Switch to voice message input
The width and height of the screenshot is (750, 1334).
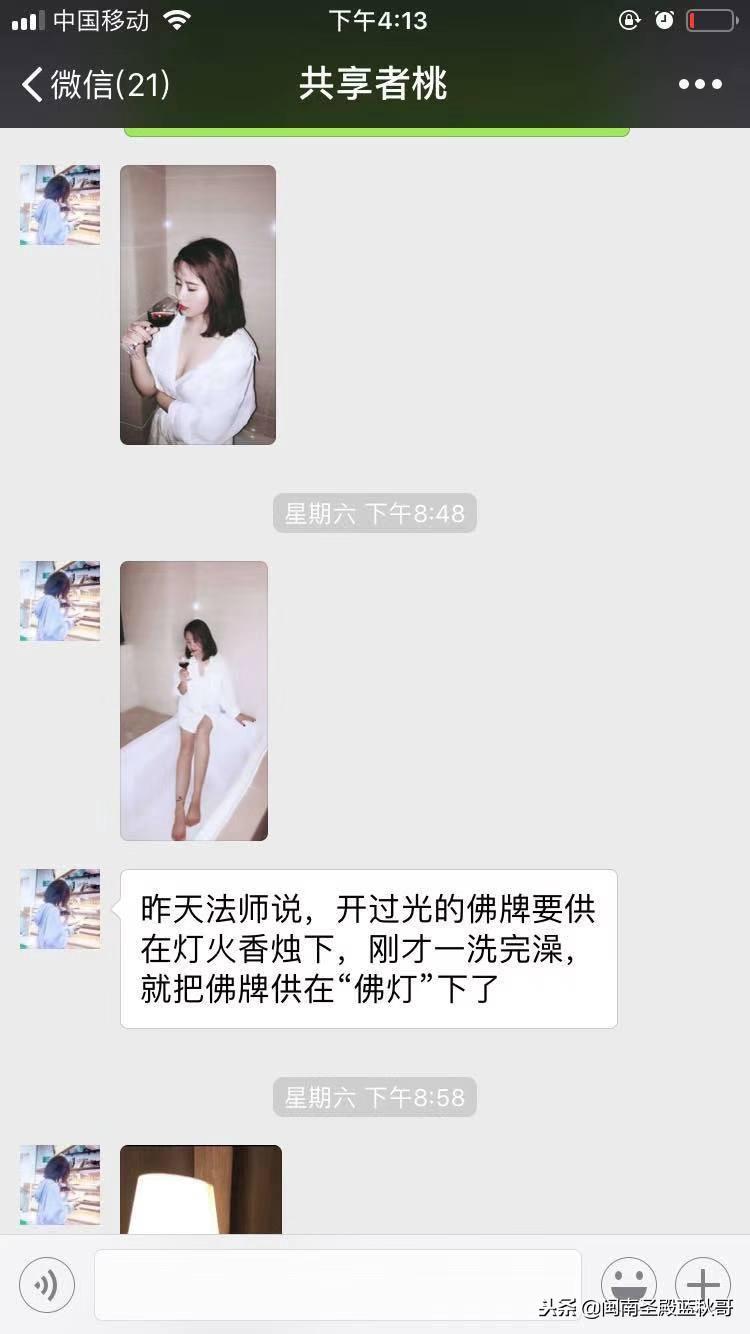click(x=46, y=1285)
